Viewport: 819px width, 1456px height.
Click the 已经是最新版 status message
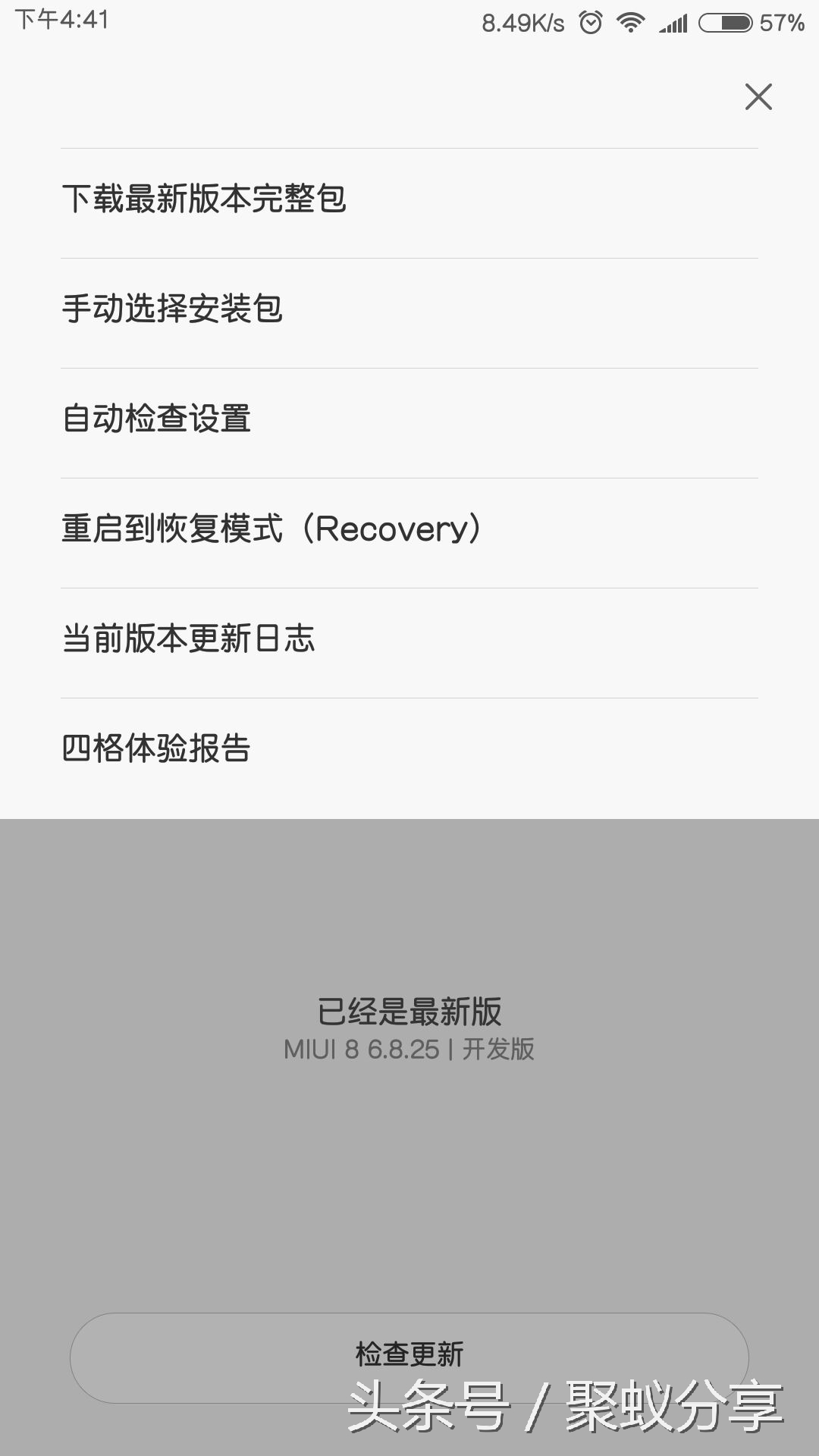coord(409,1009)
